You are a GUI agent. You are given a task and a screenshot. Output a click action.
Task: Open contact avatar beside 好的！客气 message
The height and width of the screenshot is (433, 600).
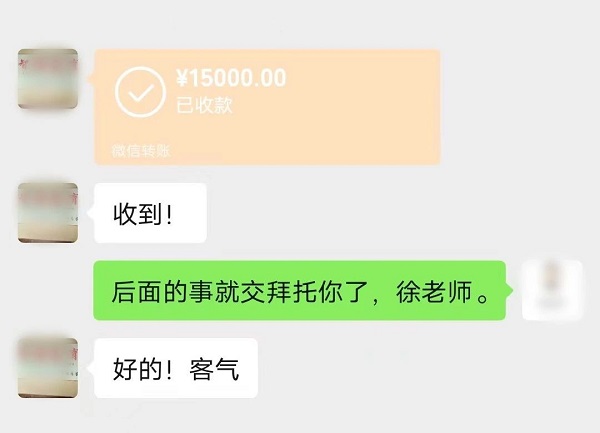click(48, 368)
